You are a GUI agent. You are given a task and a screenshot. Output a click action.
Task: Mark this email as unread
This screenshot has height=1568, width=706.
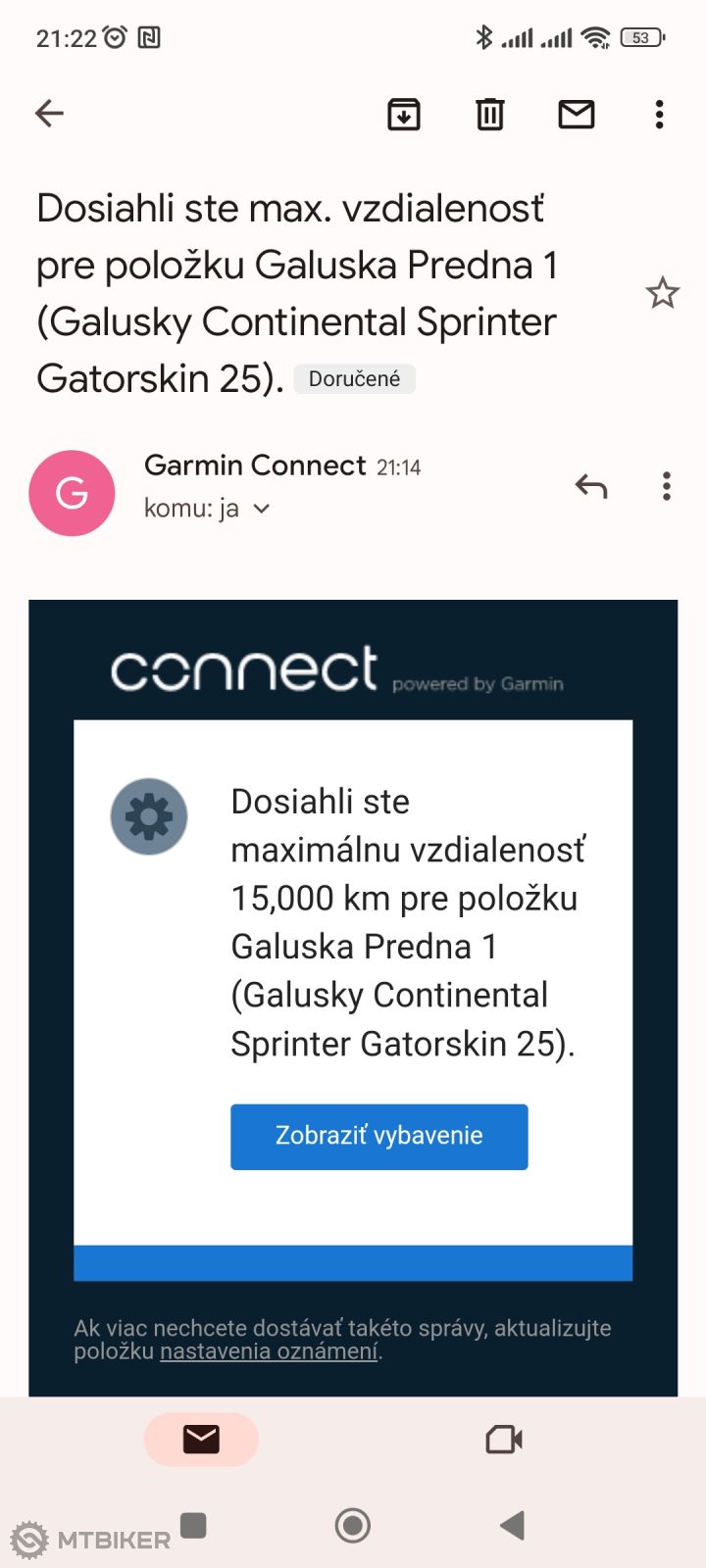(x=576, y=115)
